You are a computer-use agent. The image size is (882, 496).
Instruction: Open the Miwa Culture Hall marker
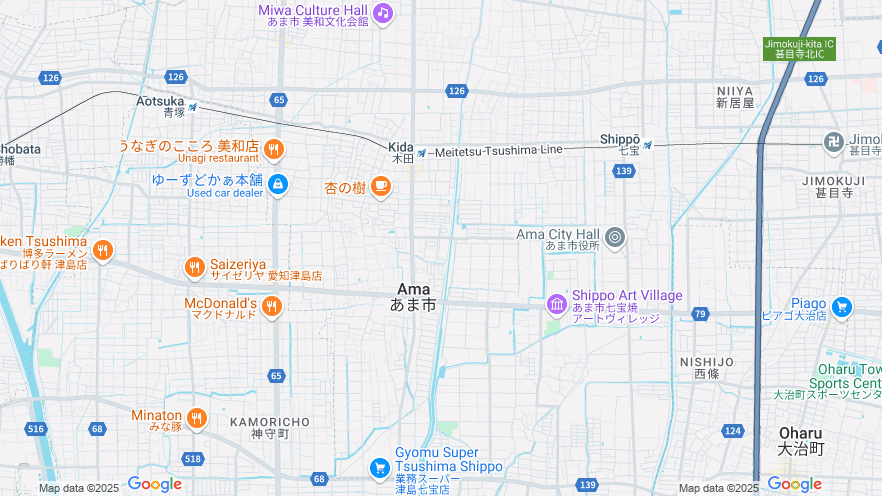(x=382, y=14)
